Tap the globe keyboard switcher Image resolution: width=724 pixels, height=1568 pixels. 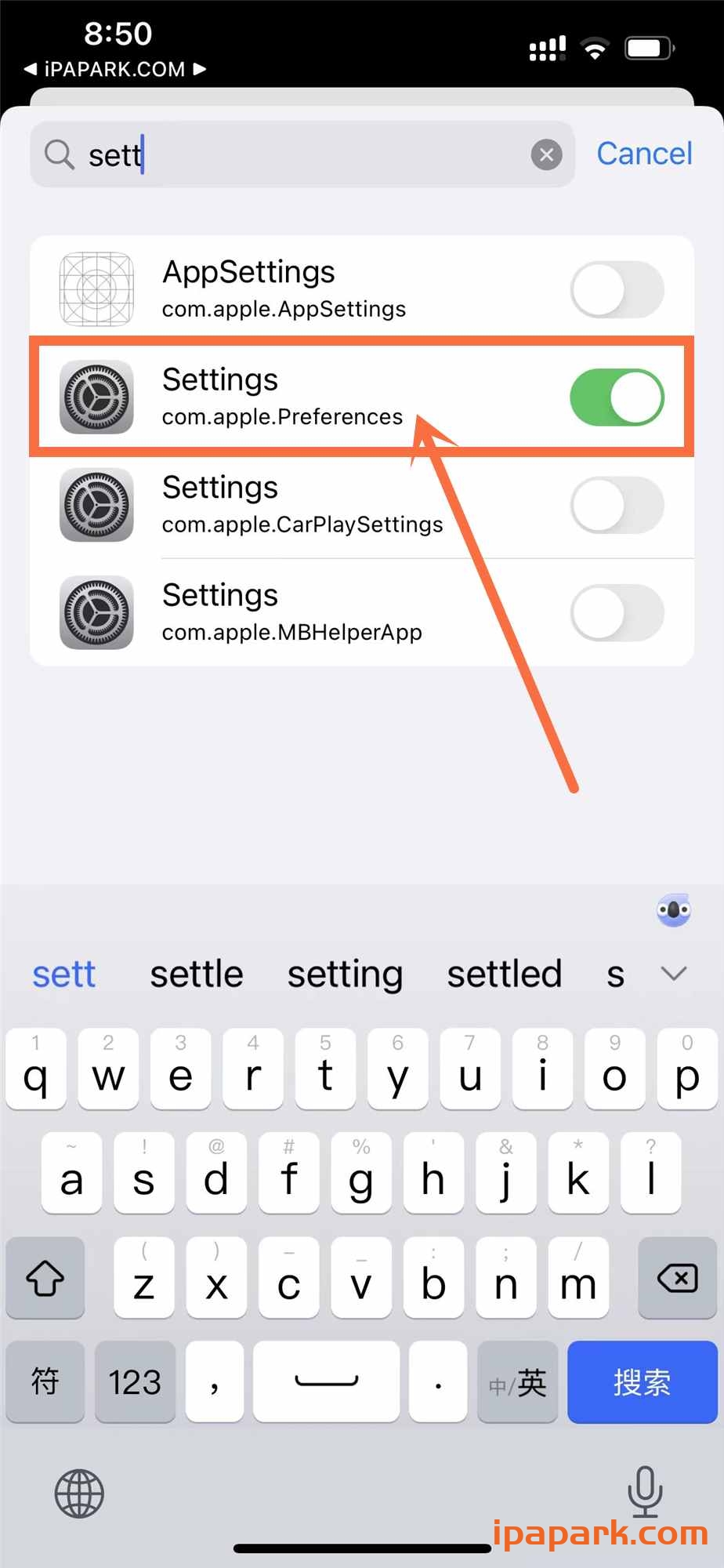(x=79, y=1494)
